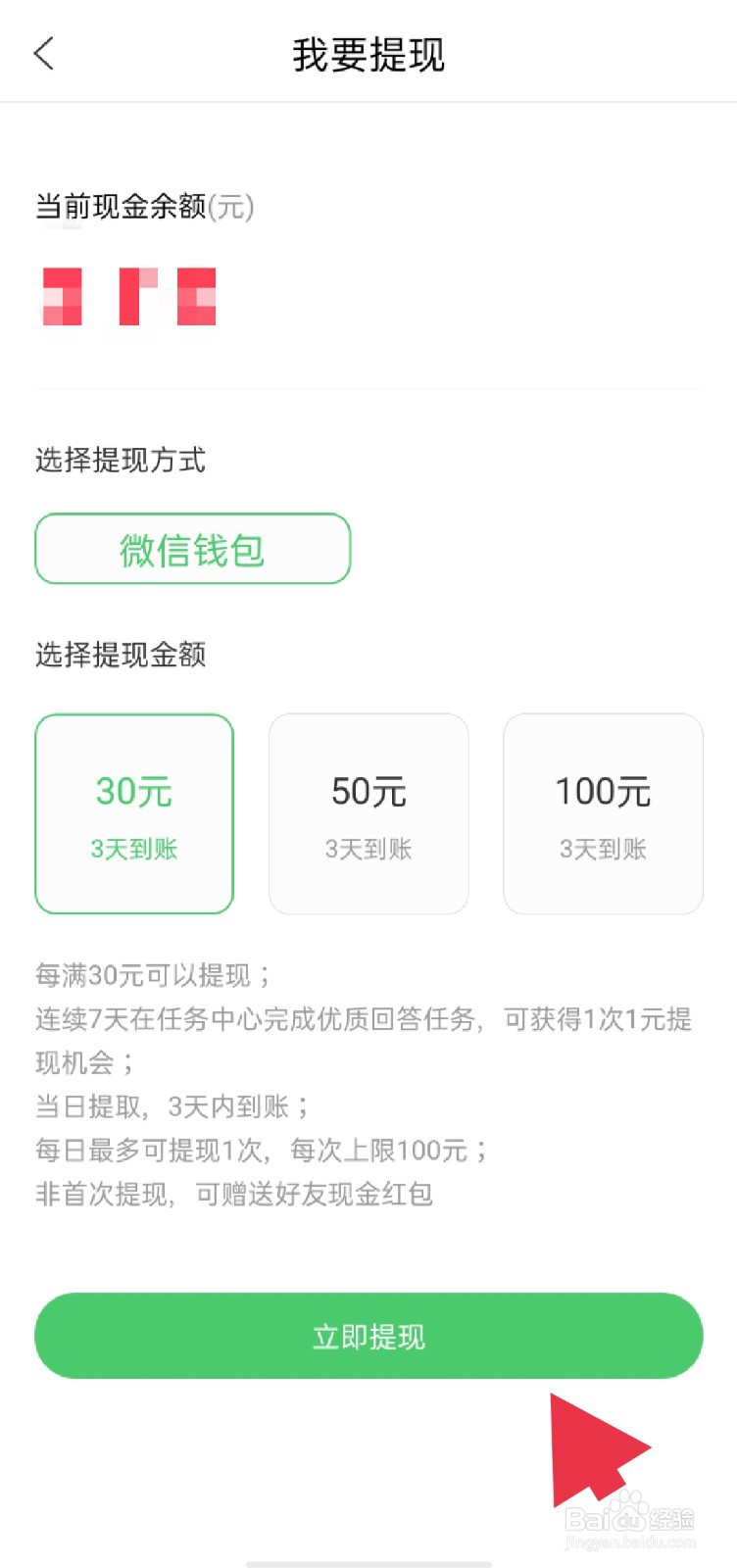
Task: Select the 30元 withdrawal amount
Action: pyautogui.click(x=134, y=813)
